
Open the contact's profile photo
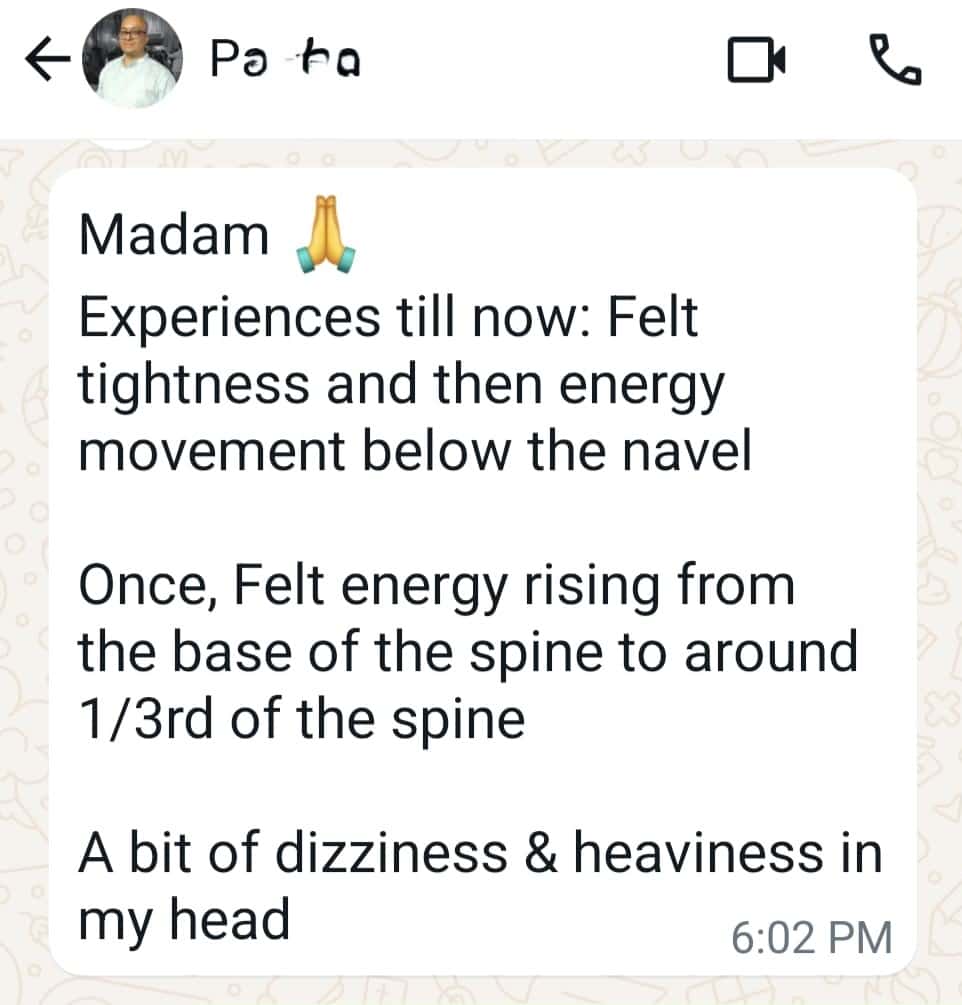click(x=138, y=62)
